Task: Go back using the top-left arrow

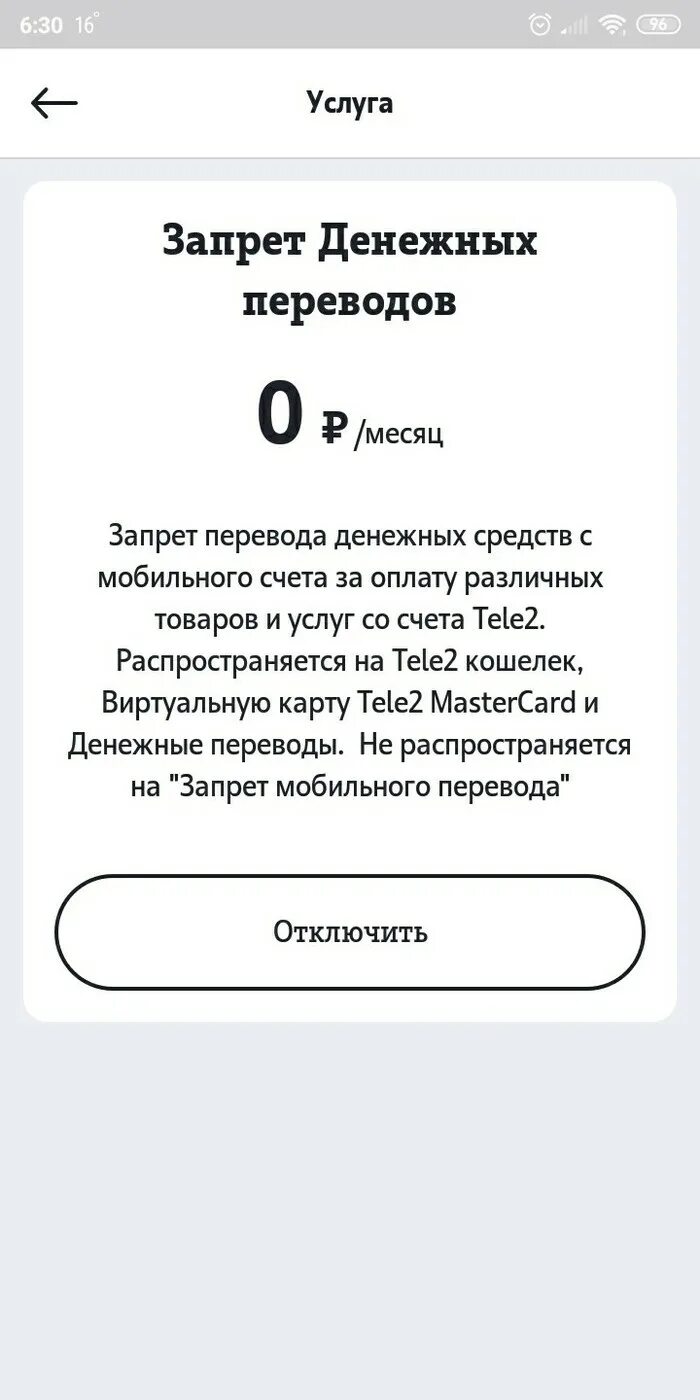Action: click(x=54, y=103)
